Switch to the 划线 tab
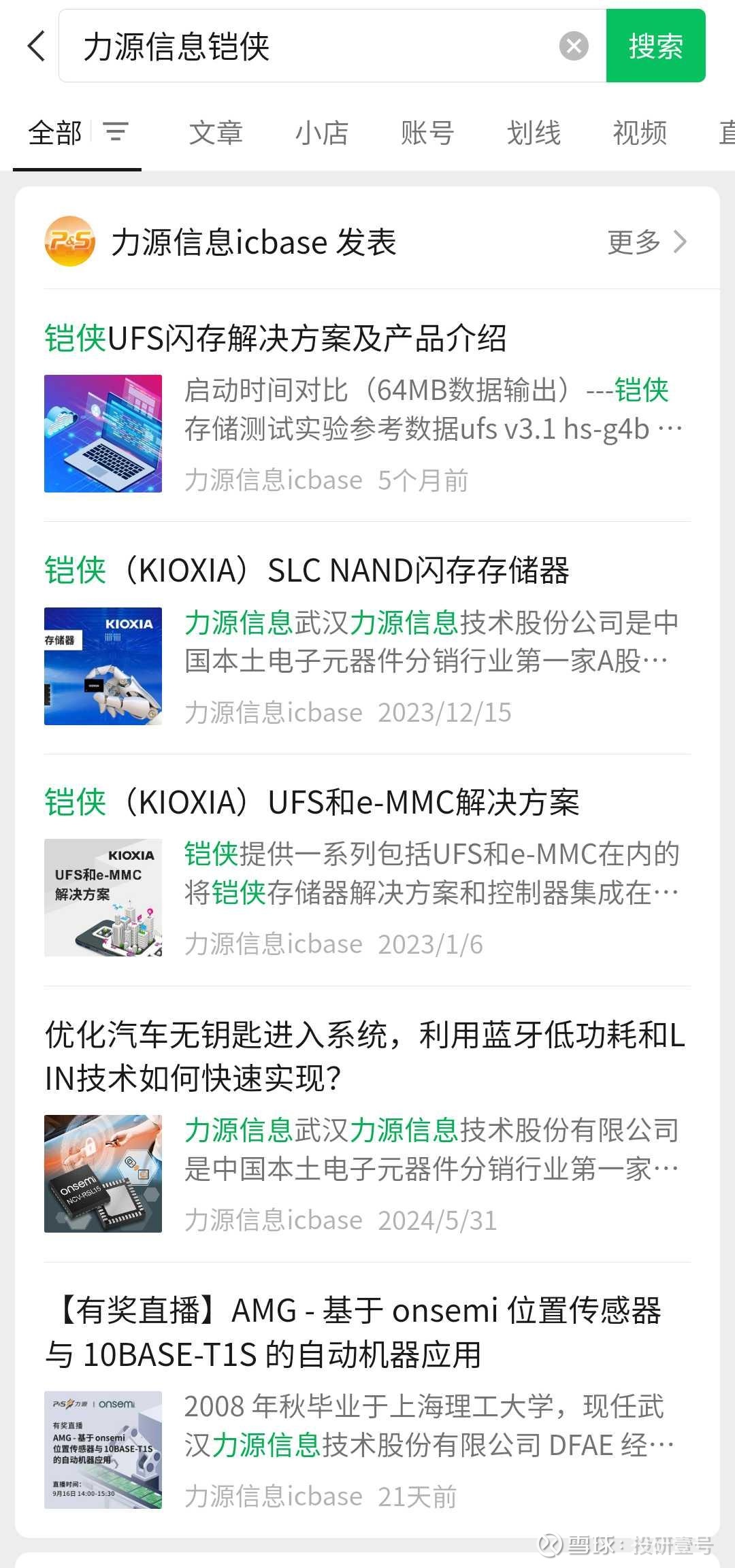Image resolution: width=735 pixels, height=1568 pixels. click(534, 133)
